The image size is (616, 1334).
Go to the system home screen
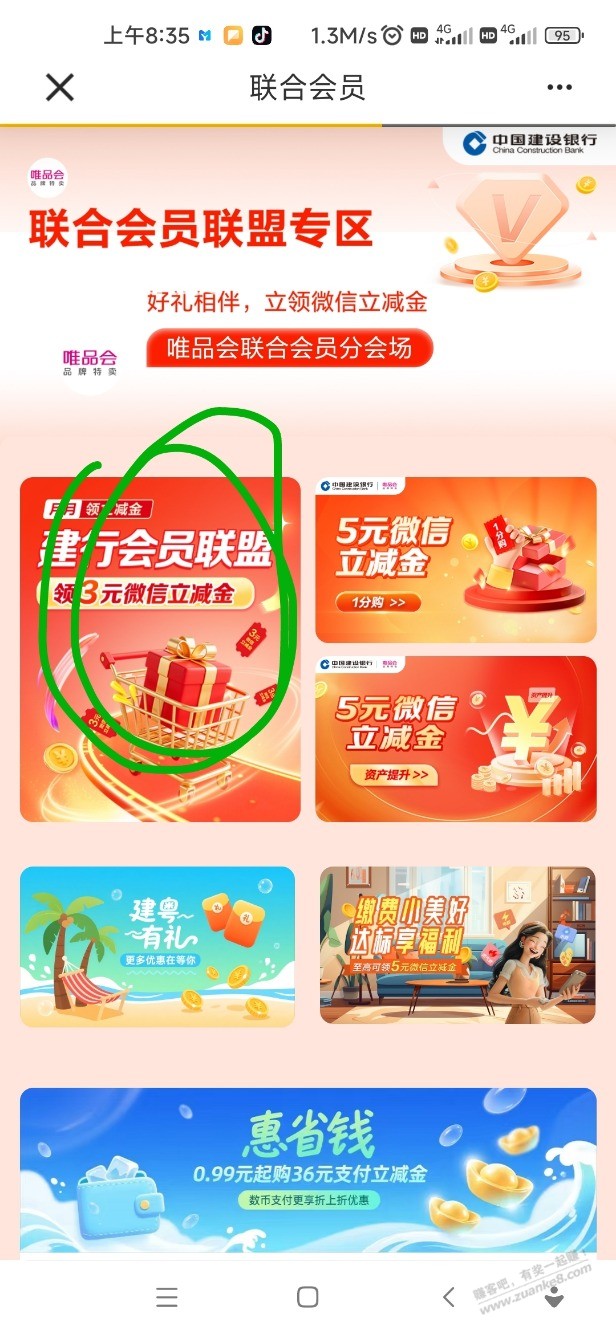[x=308, y=1297]
